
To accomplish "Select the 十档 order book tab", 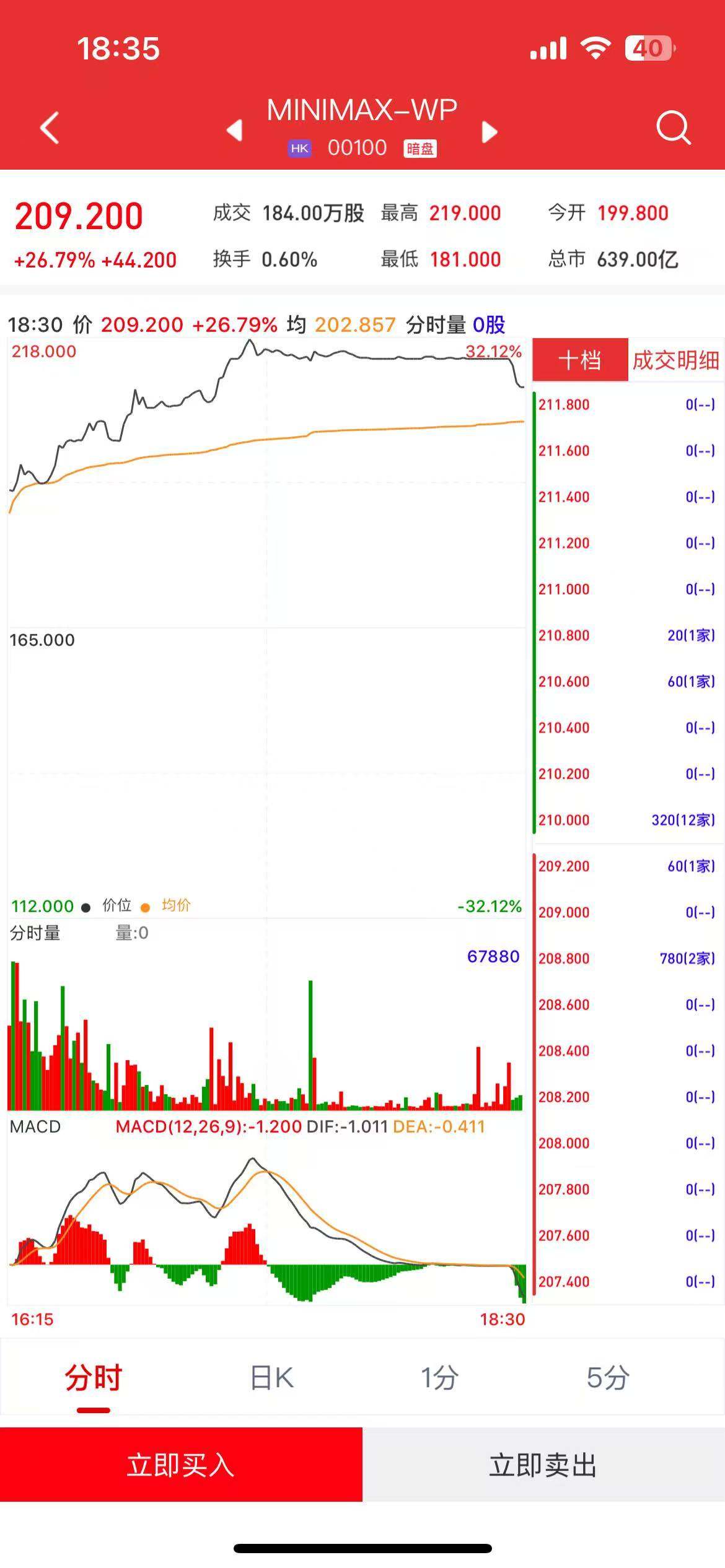I will pos(580,360).
